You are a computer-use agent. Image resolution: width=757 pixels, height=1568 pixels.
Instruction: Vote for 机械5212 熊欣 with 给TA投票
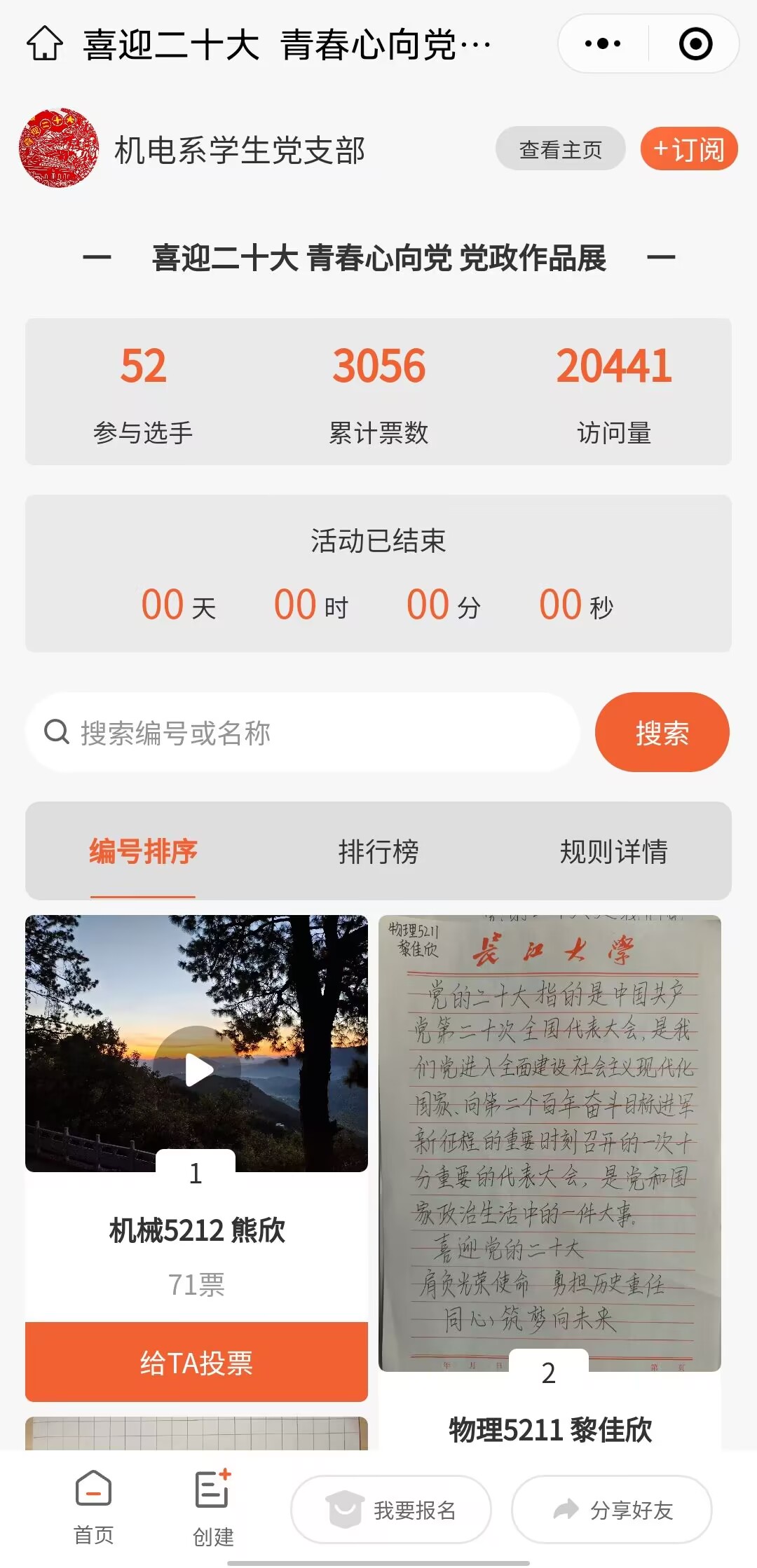196,1363
